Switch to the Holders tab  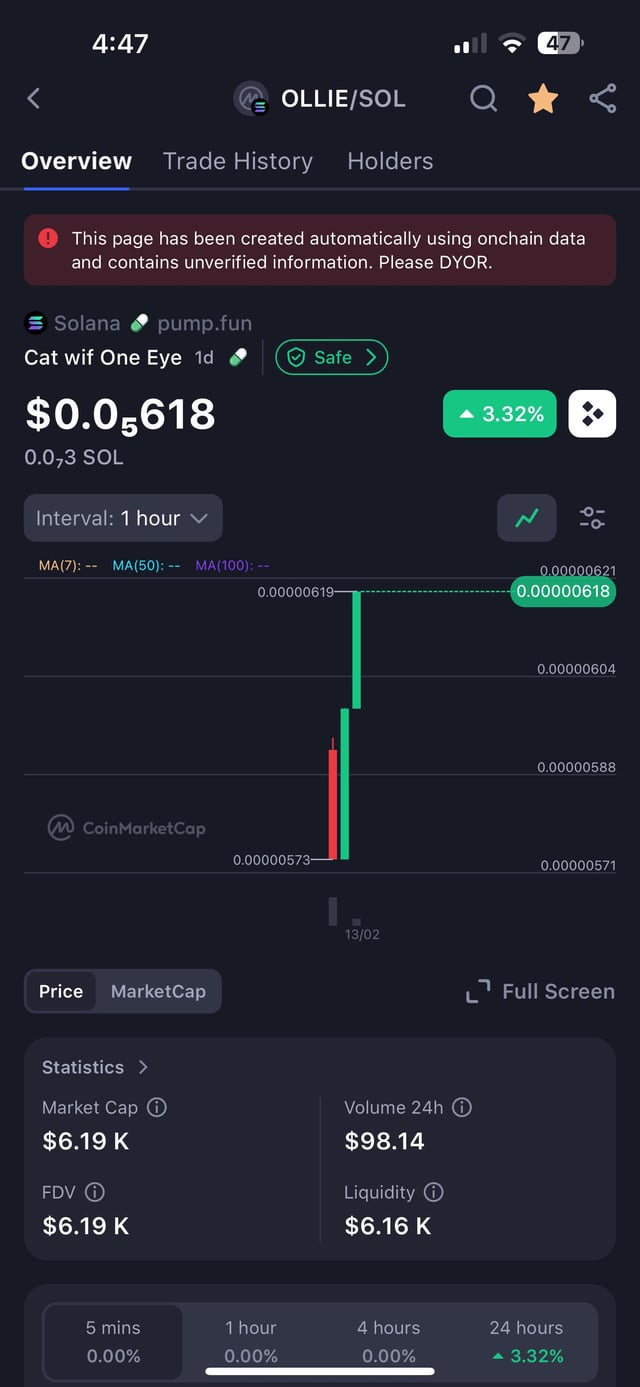[390, 161]
